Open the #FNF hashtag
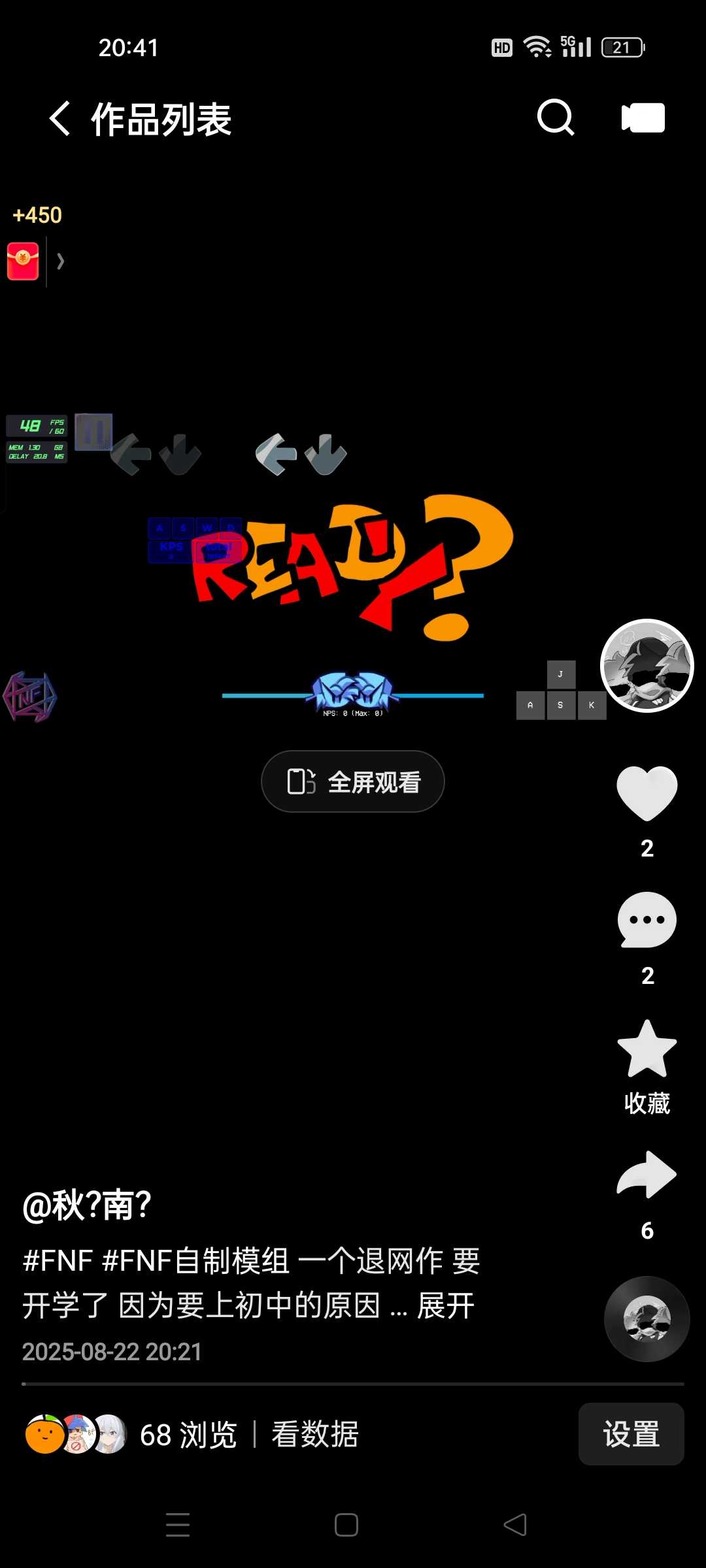Viewport: 706px width, 1568px height. coord(58,1261)
